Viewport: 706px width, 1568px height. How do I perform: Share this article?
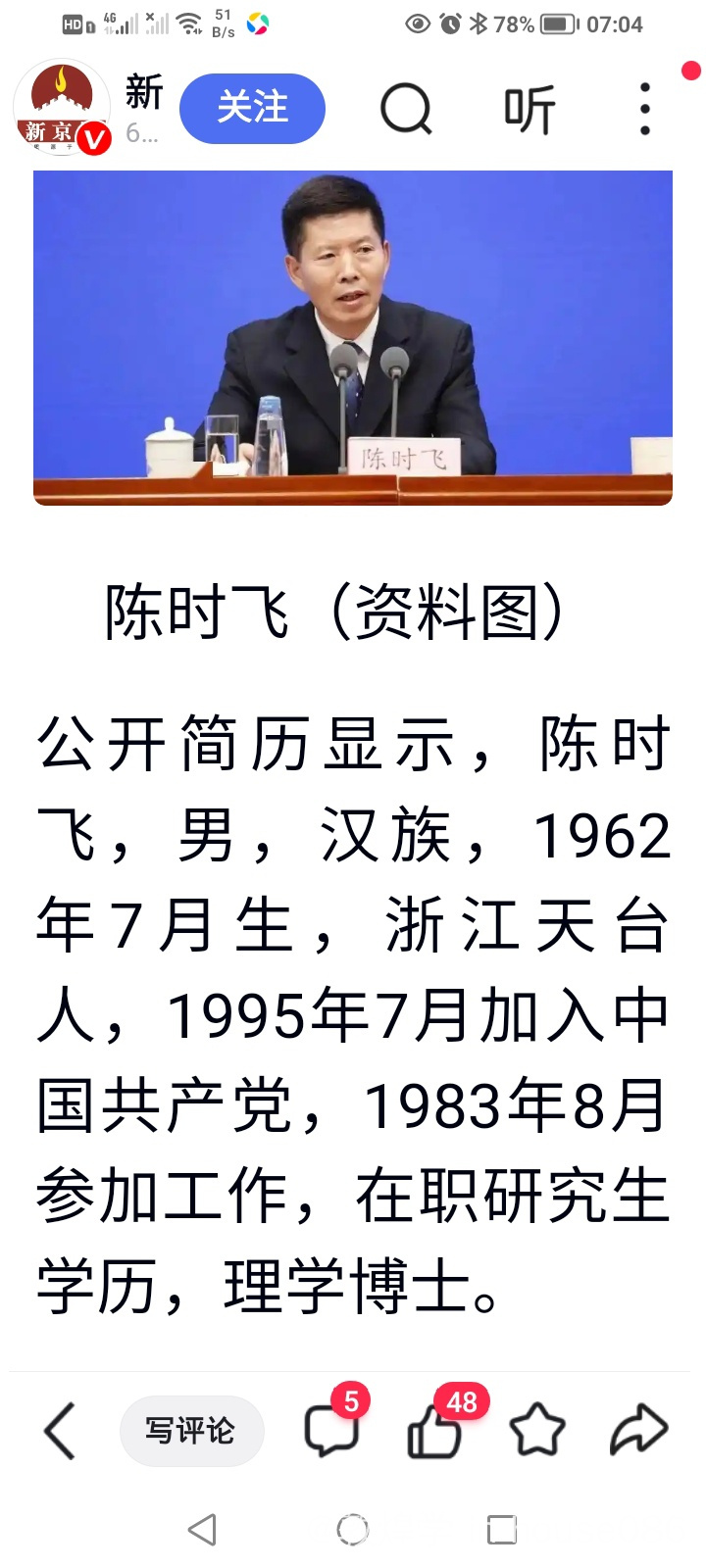coord(638,1430)
